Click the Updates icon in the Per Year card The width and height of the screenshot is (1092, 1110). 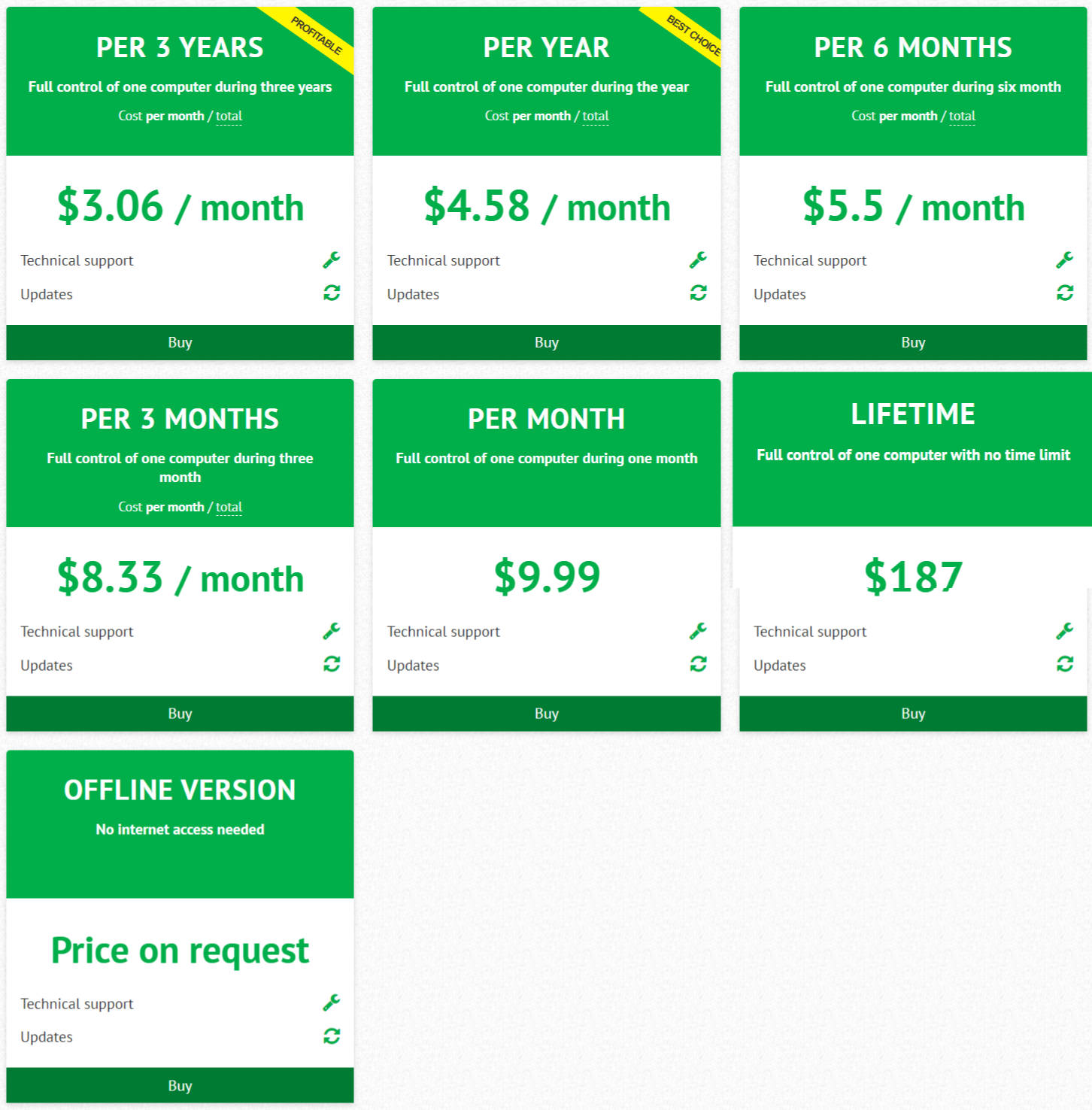point(698,293)
